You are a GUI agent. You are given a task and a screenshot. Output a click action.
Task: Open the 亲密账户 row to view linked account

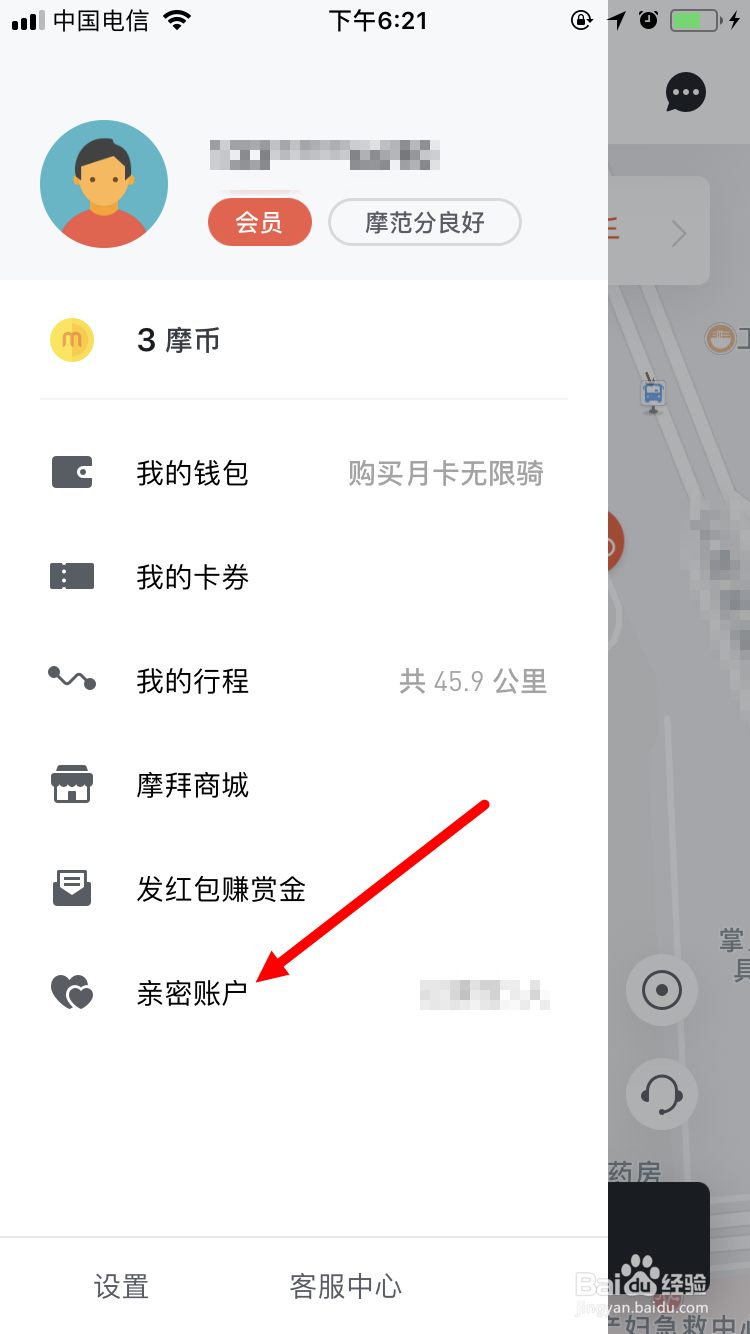pyautogui.click(x=191, y=992)
